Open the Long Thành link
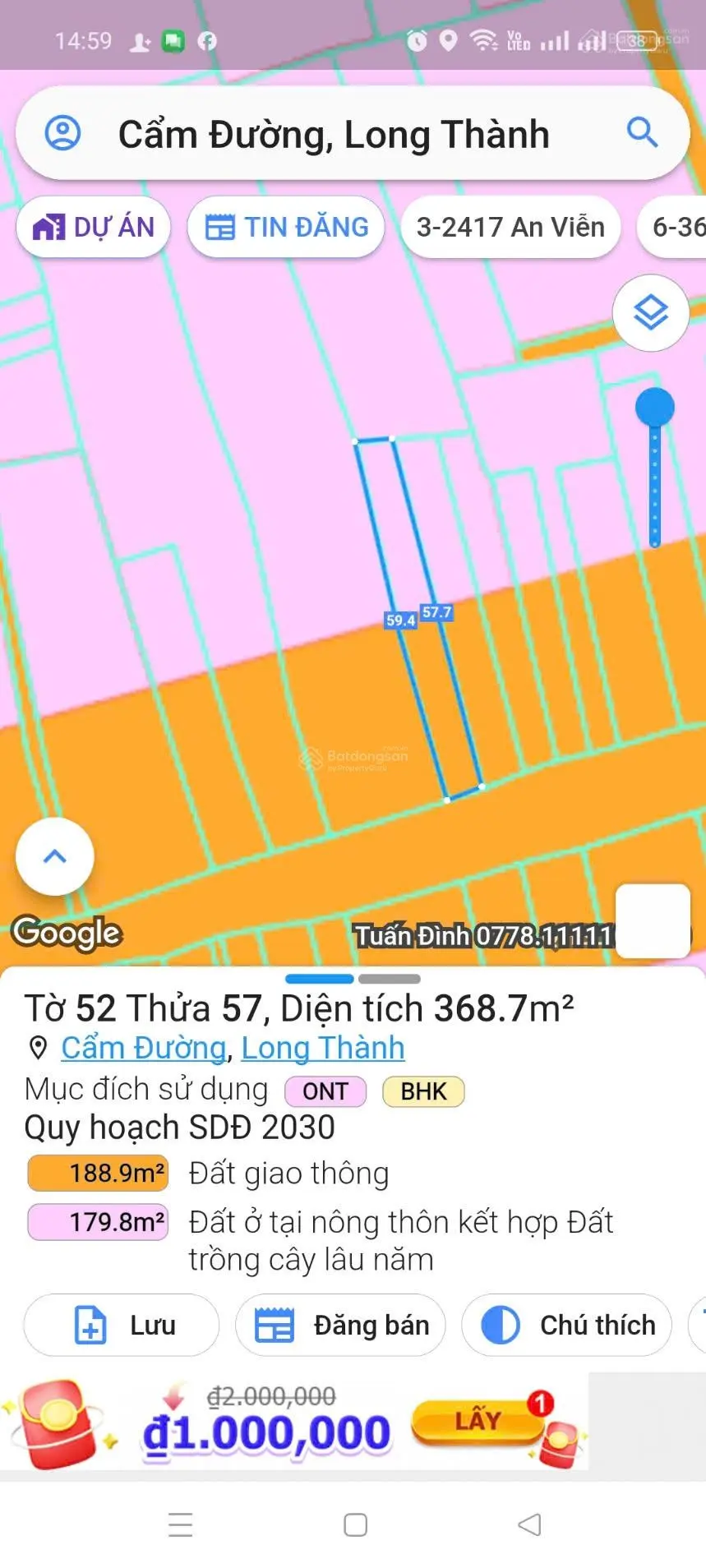The width and height of the screenshot is (706, 1568). pyautogui.click(x=323, y=1048)
